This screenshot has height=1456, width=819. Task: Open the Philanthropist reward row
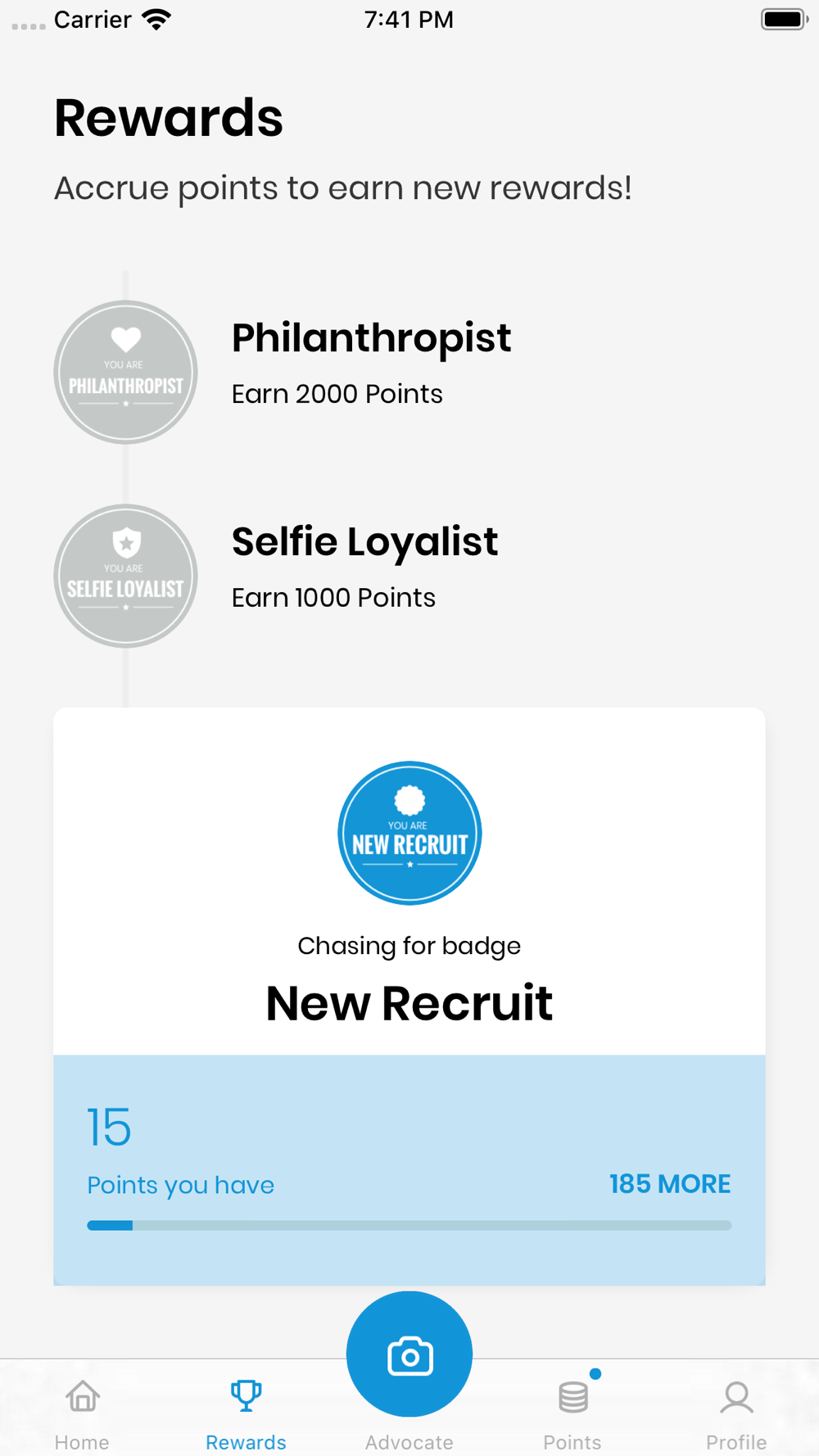click(409, 372)
